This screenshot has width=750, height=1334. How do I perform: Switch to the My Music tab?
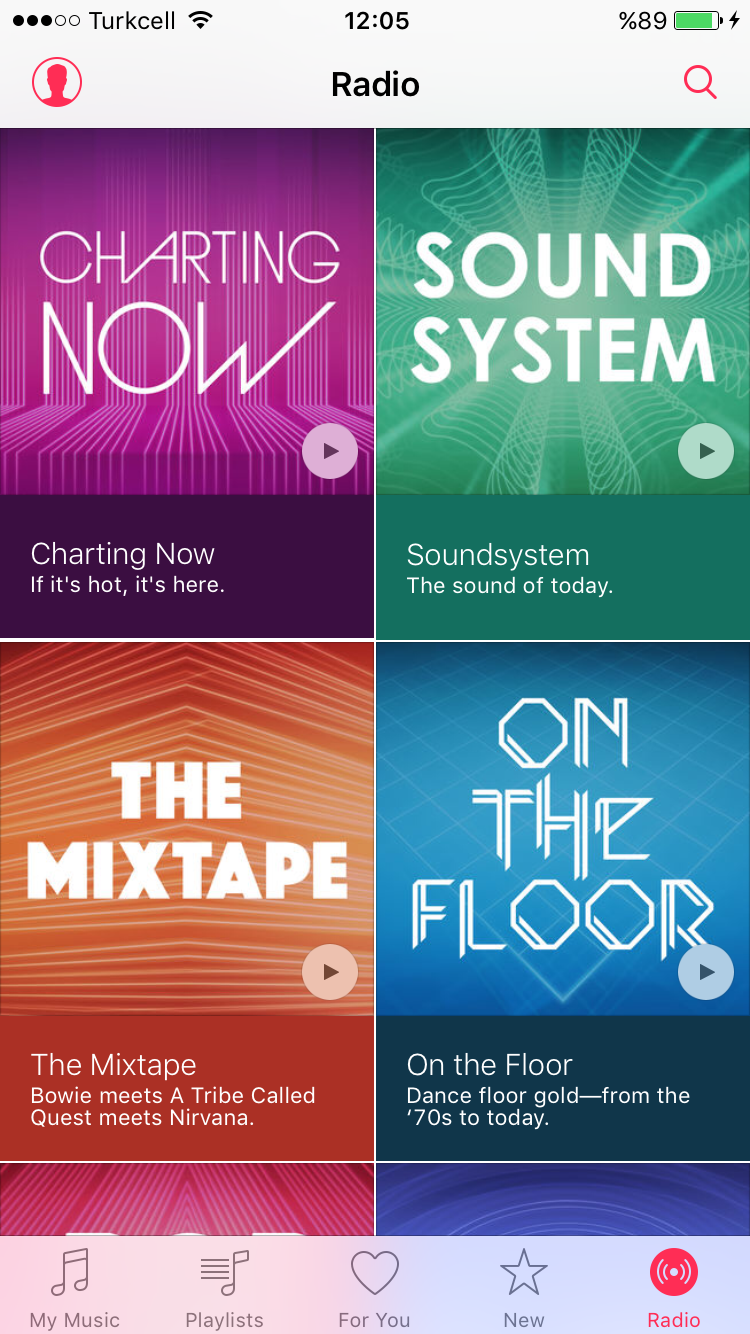[x=75, y=1288]
